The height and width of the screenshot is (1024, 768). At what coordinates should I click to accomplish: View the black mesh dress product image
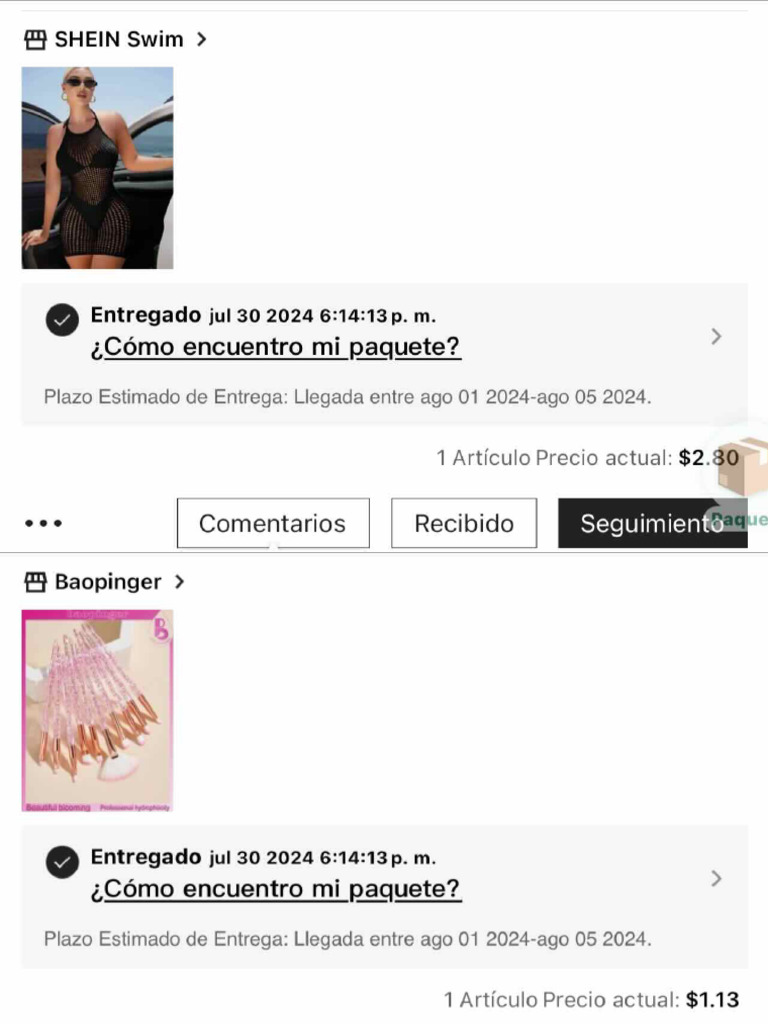tap(97, 168)
